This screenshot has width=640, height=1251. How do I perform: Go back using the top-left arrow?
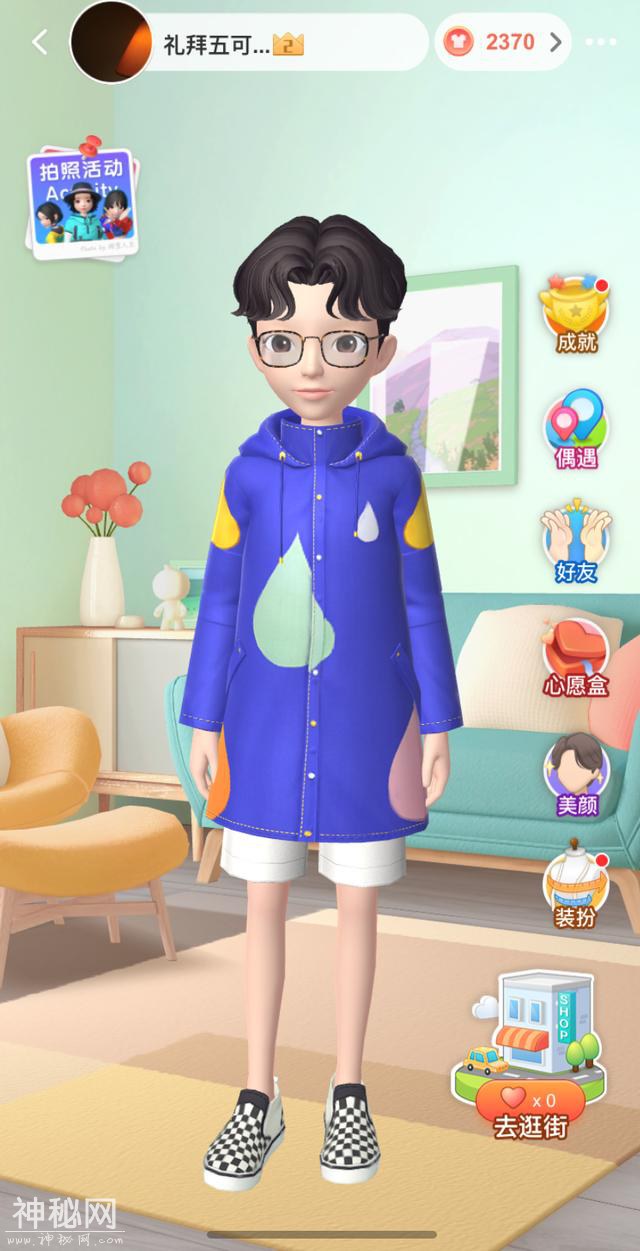40,42
